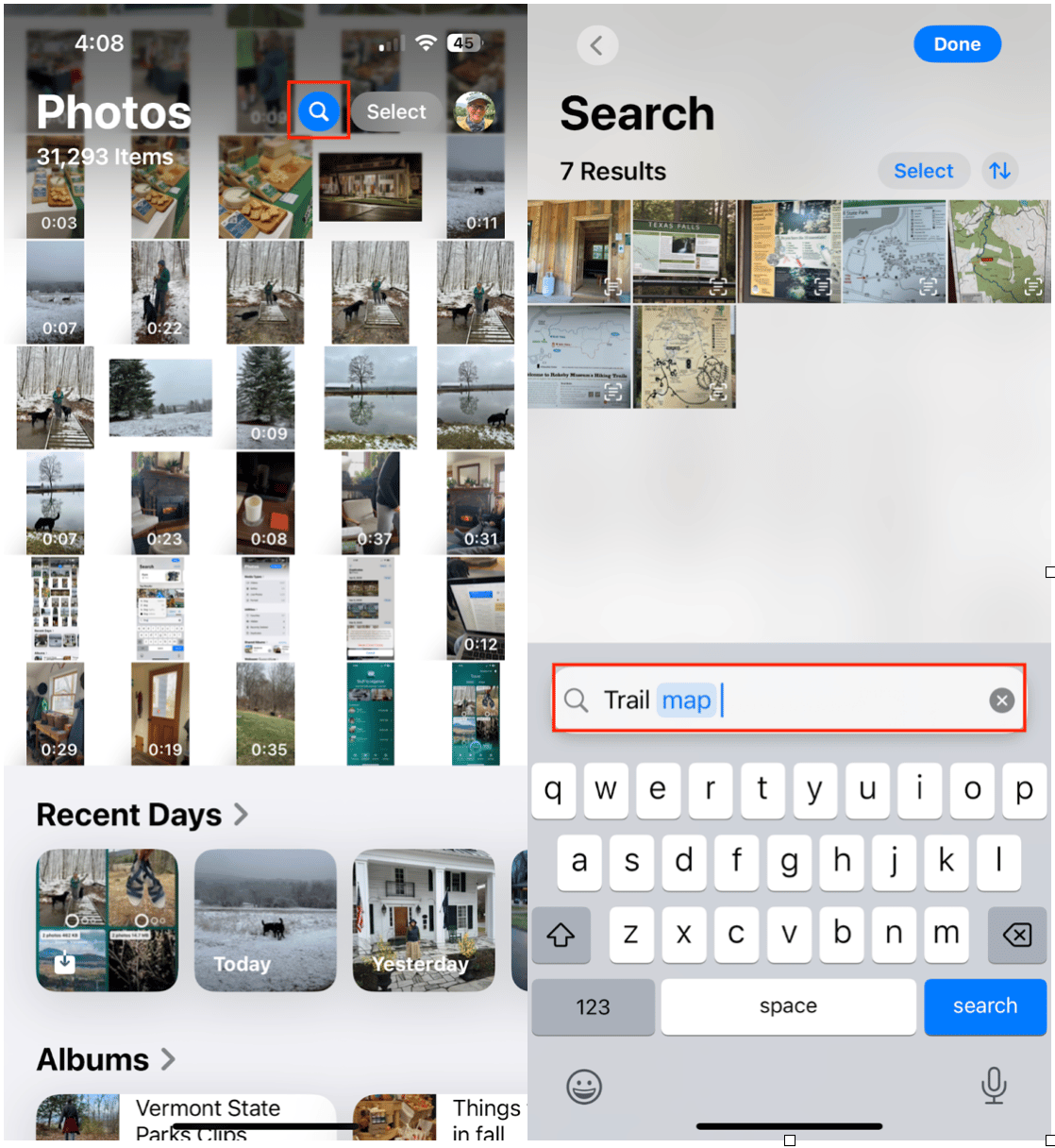Hit the blue search key on keyboard

[x=984, y=1006]
